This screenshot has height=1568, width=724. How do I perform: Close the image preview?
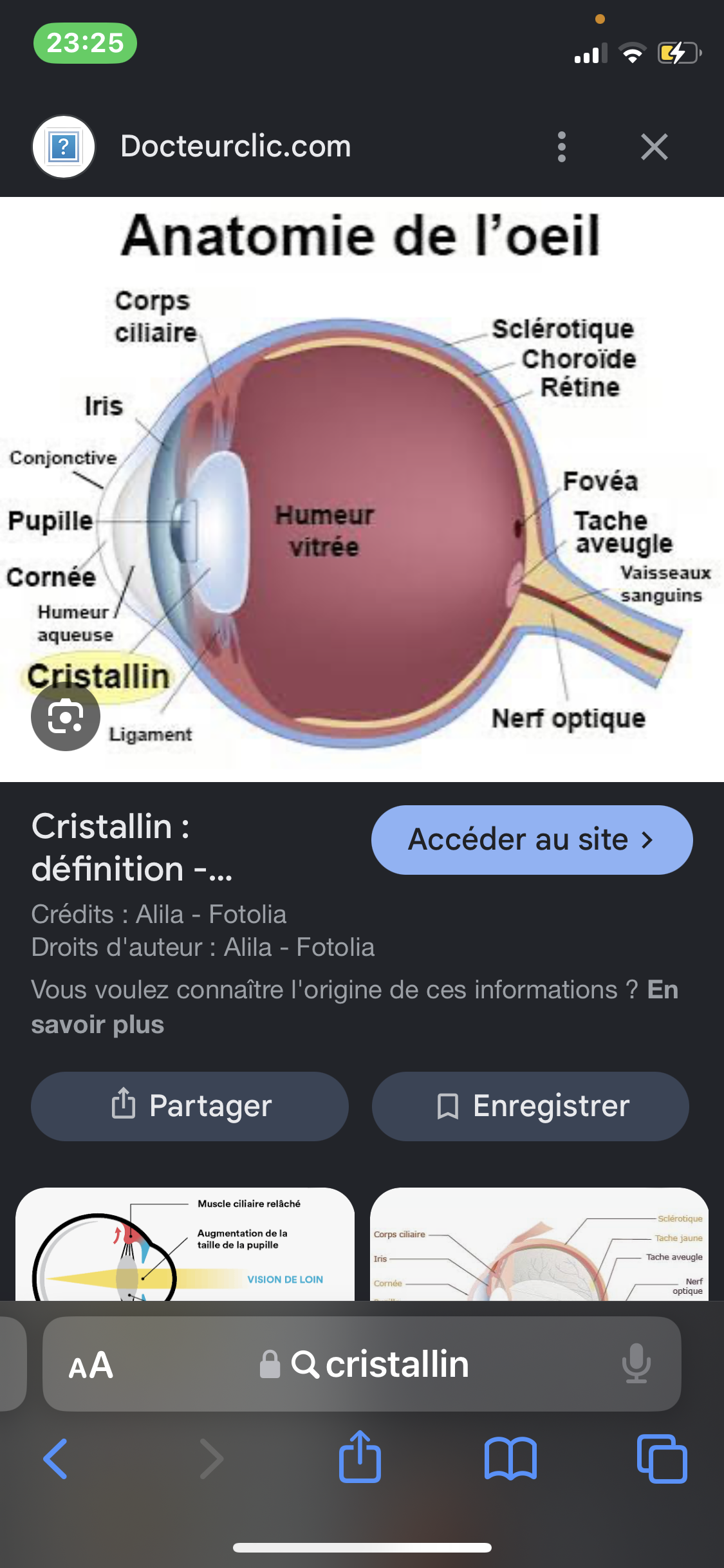point(654,147)
